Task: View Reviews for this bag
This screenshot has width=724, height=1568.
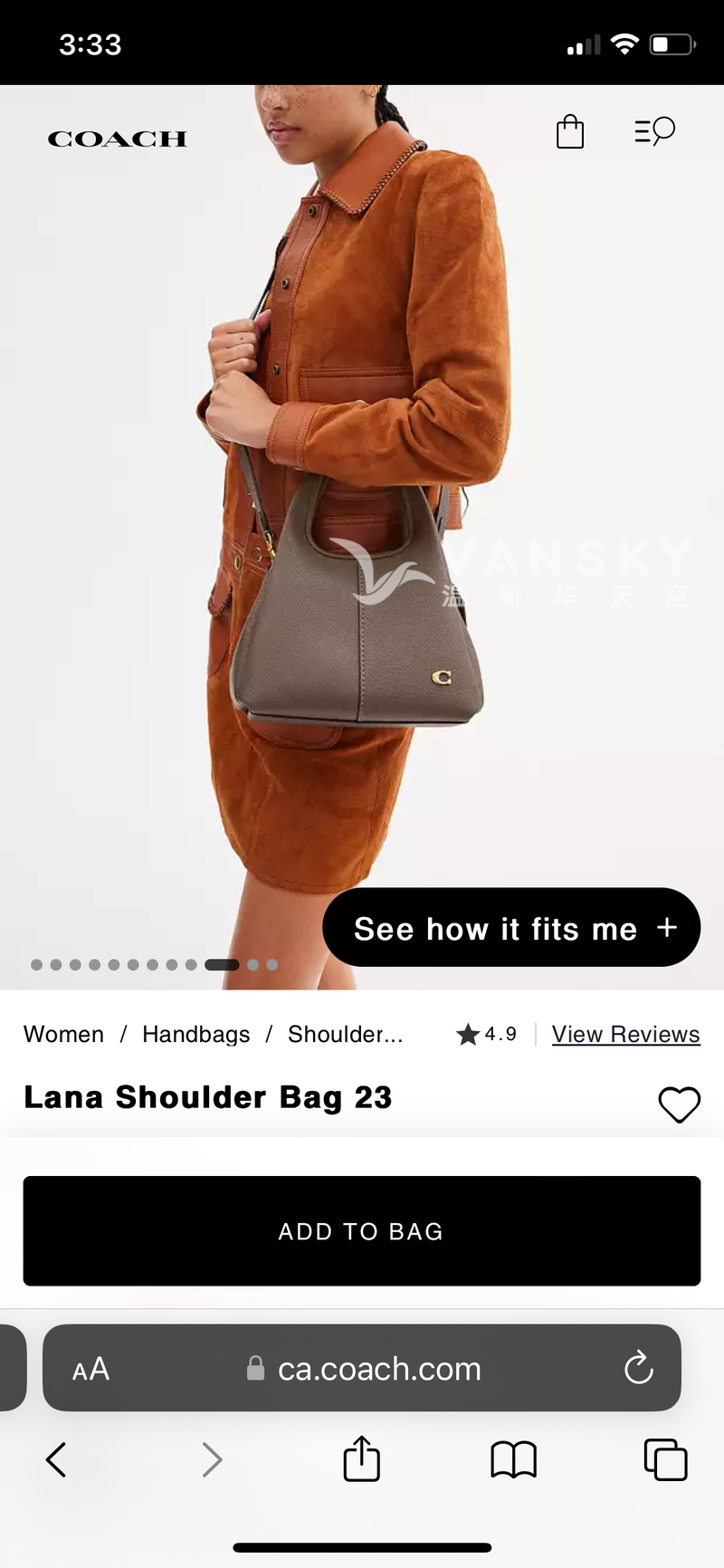Action: point(625,1034)
